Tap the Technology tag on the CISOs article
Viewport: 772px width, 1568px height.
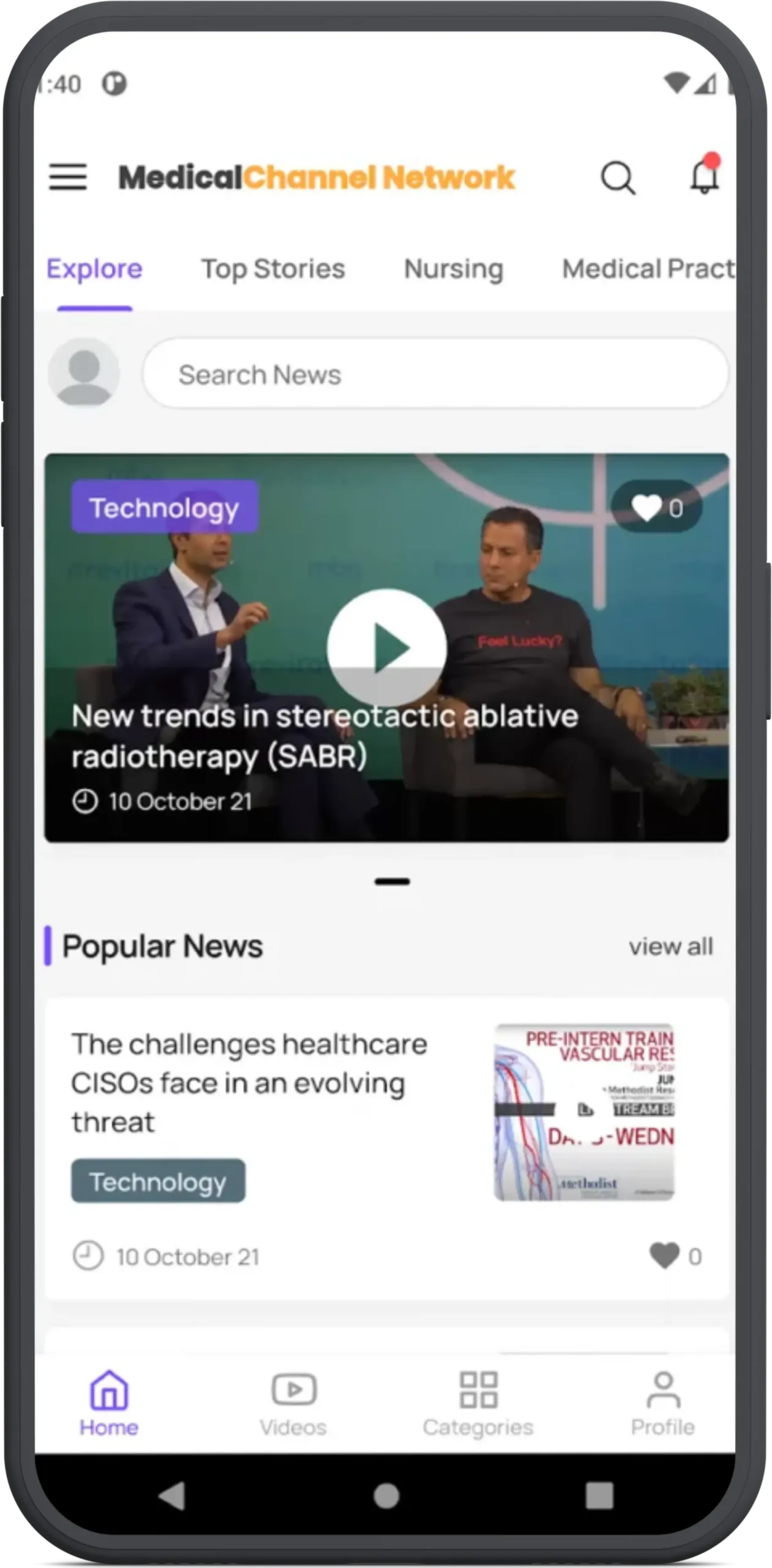158,1182
